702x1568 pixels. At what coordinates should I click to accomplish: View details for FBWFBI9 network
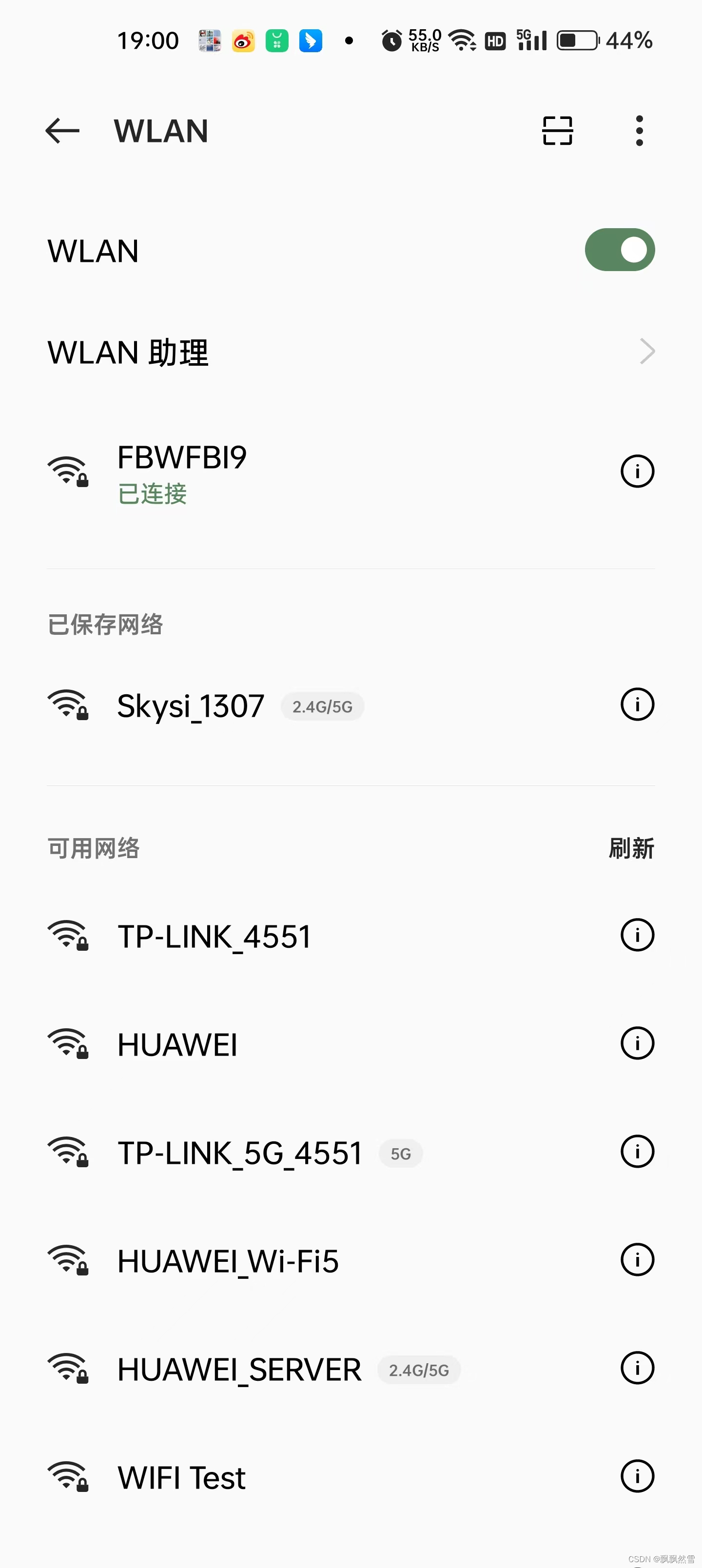637,471
